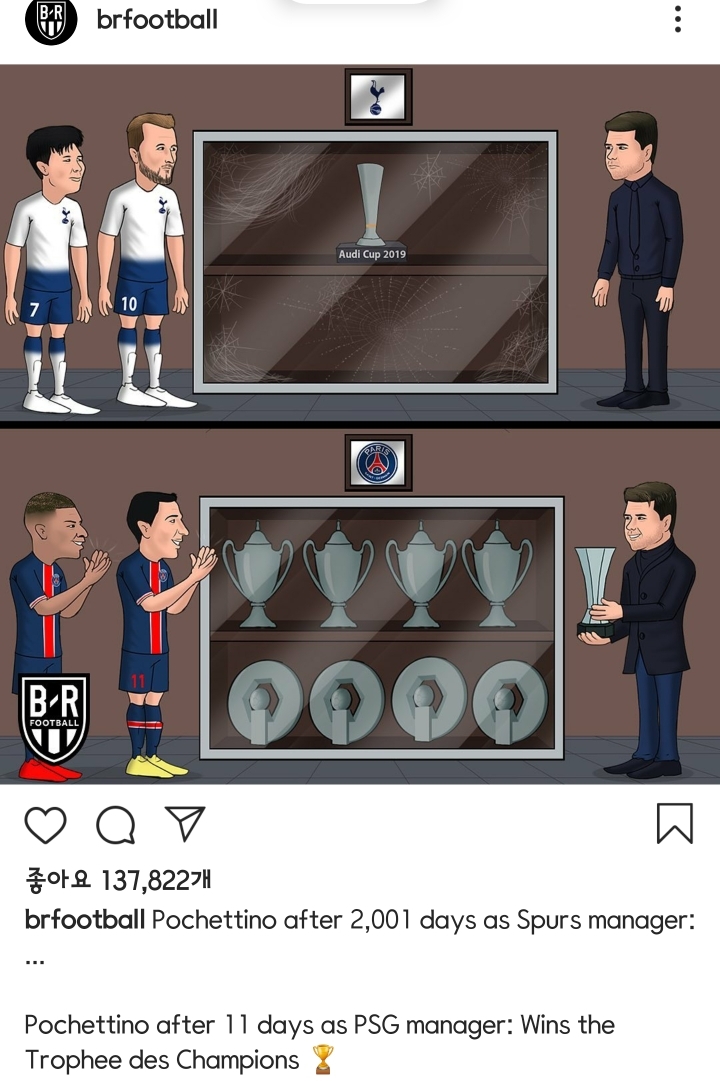Share this post via paper plane
Image resolution: width=720 pixels, height=1081 pixels.
point(185,824)
